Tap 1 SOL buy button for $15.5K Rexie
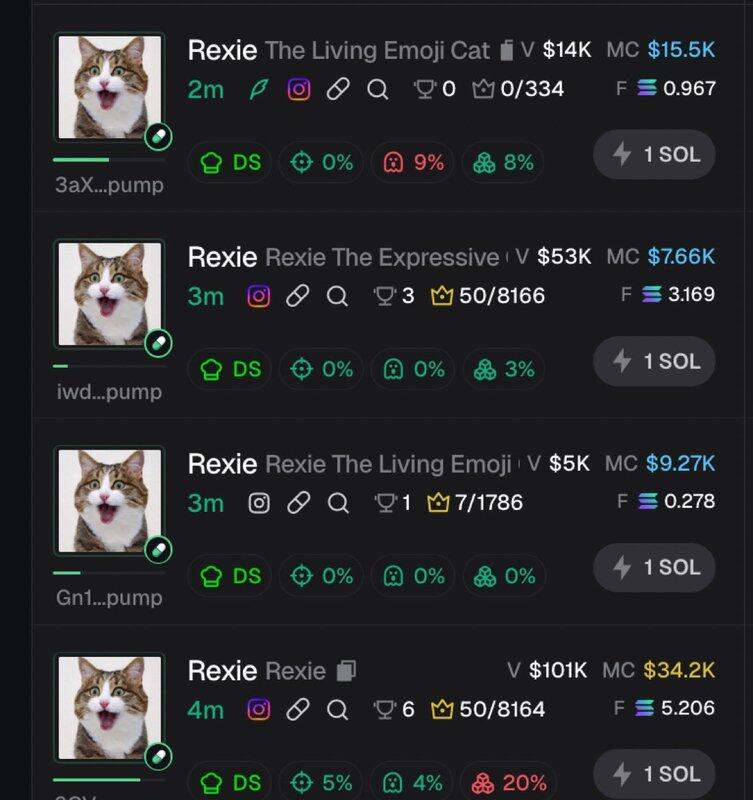The height and width of the screenshot is (800, 753). point(654,154)
